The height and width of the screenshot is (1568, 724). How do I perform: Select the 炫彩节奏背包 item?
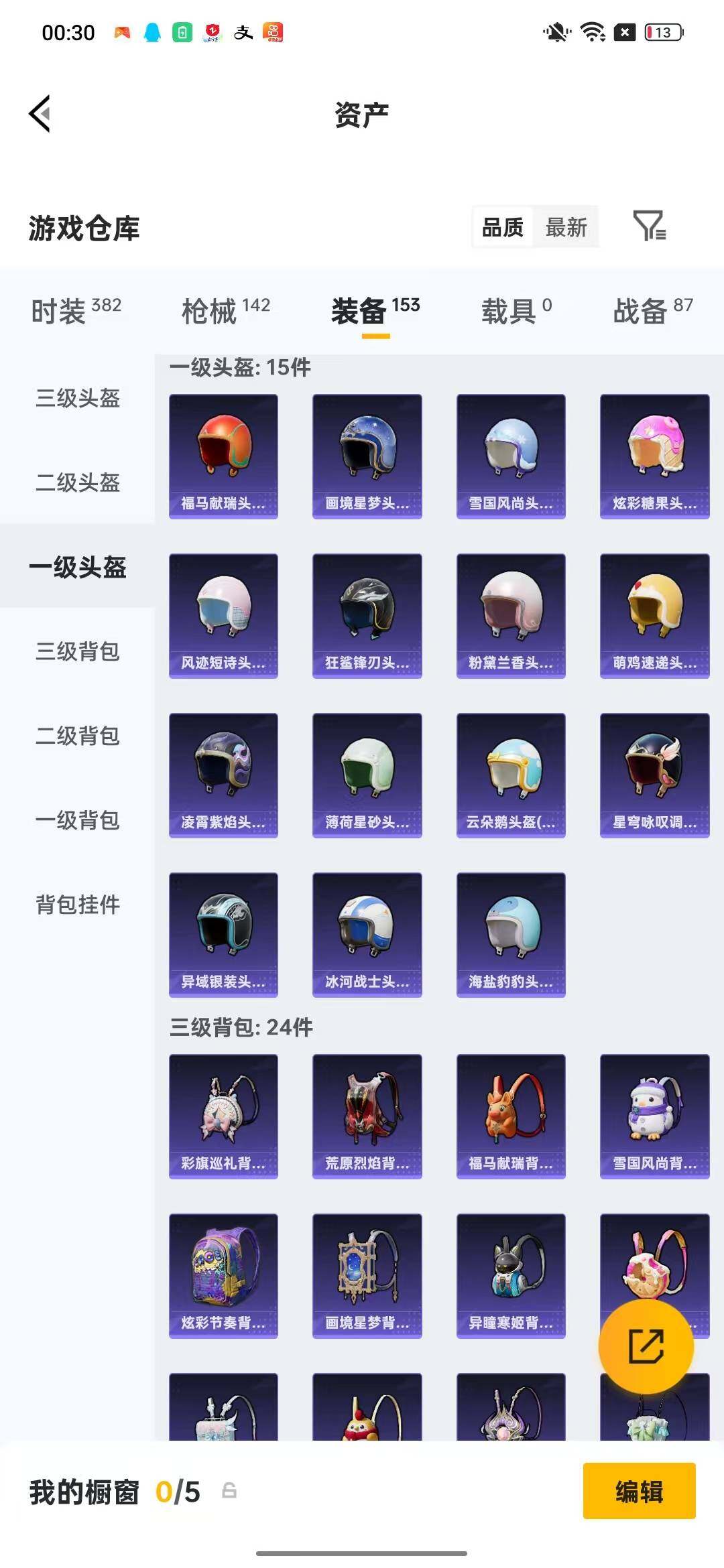[223, 1277]
